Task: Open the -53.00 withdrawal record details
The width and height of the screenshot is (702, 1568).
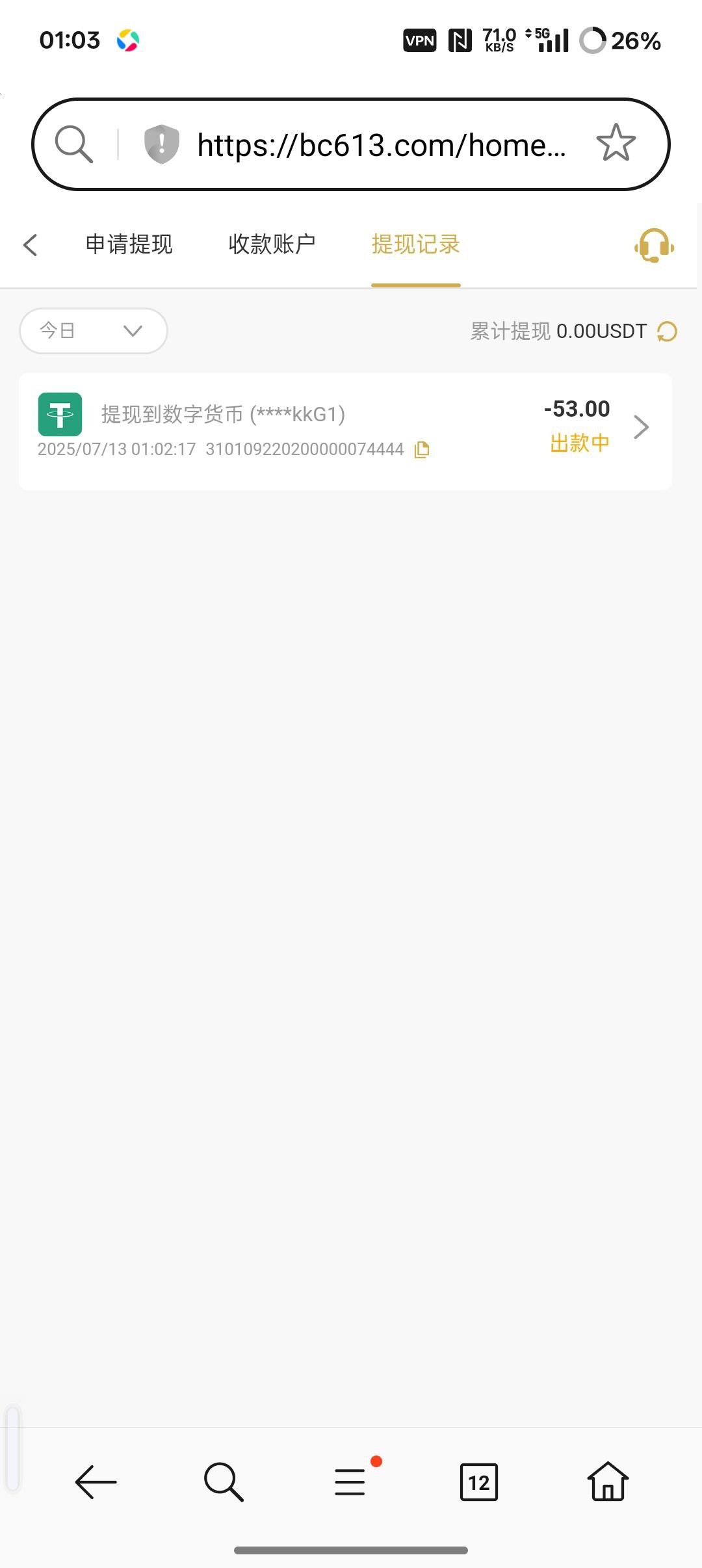Action: click(x=641, y=427)
